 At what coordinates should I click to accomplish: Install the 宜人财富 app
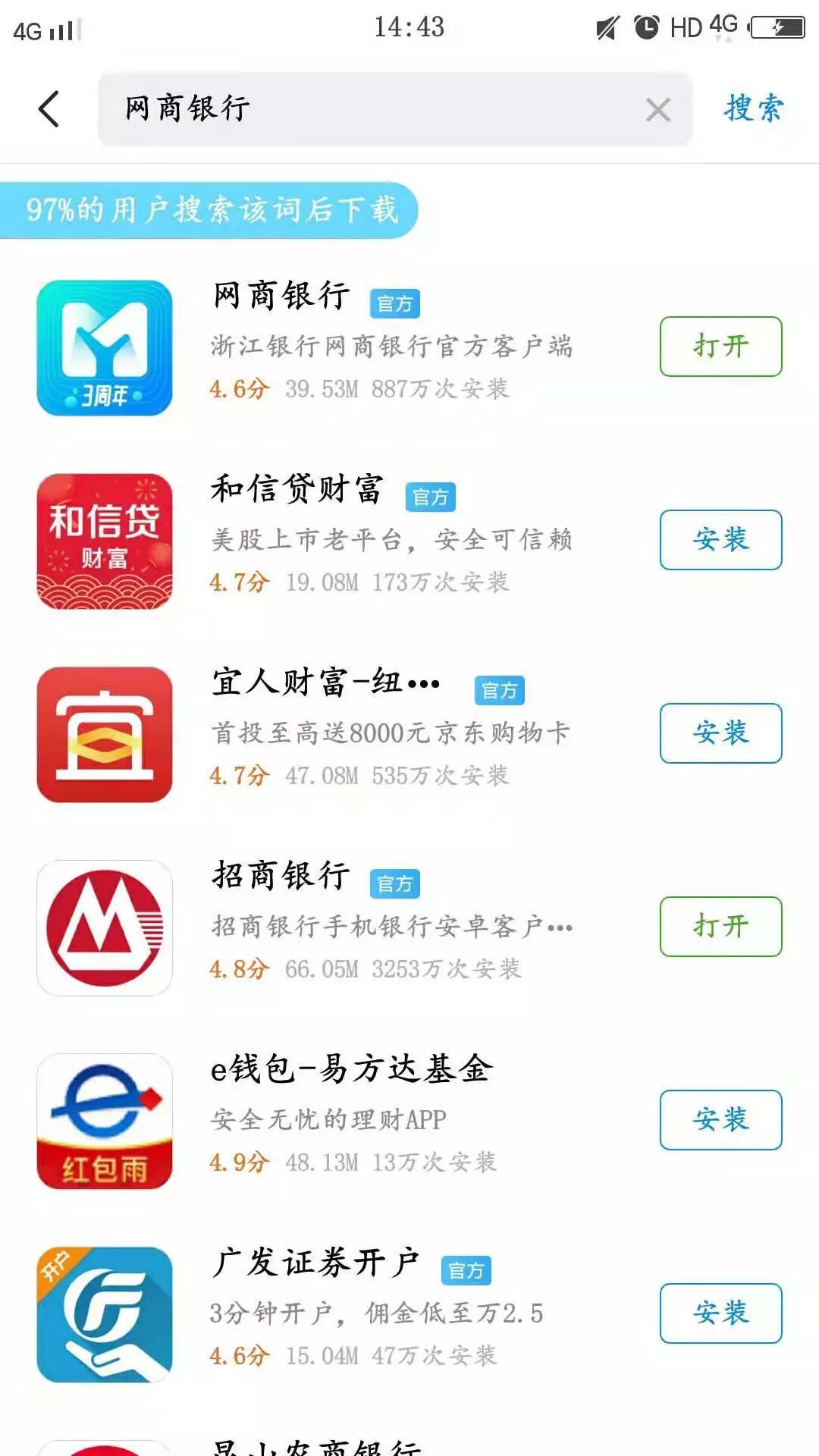720,733
